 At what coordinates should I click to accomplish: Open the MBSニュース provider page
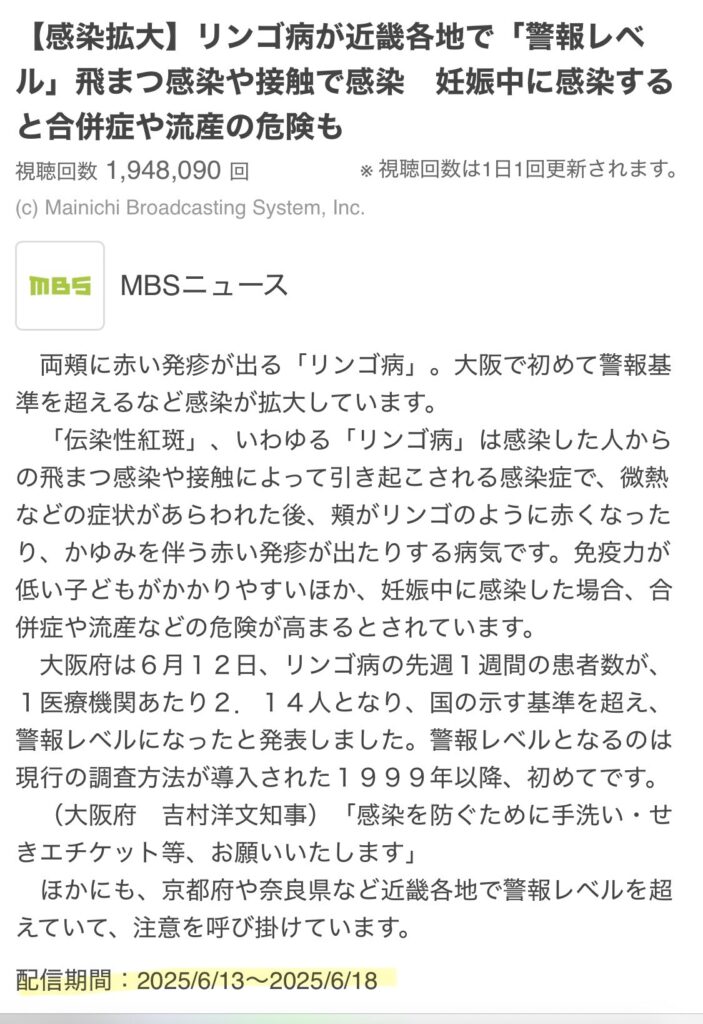pos(203,286)
